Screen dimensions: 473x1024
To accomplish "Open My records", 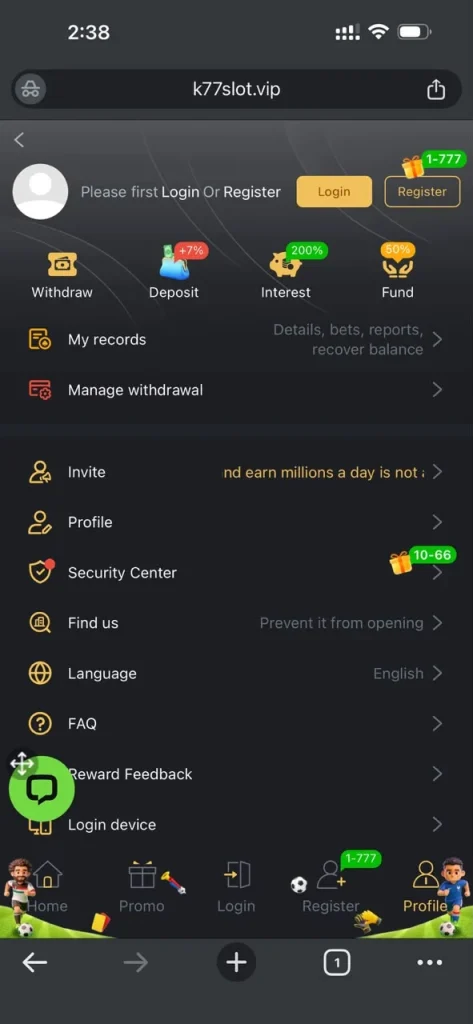I will coord(236,340).
